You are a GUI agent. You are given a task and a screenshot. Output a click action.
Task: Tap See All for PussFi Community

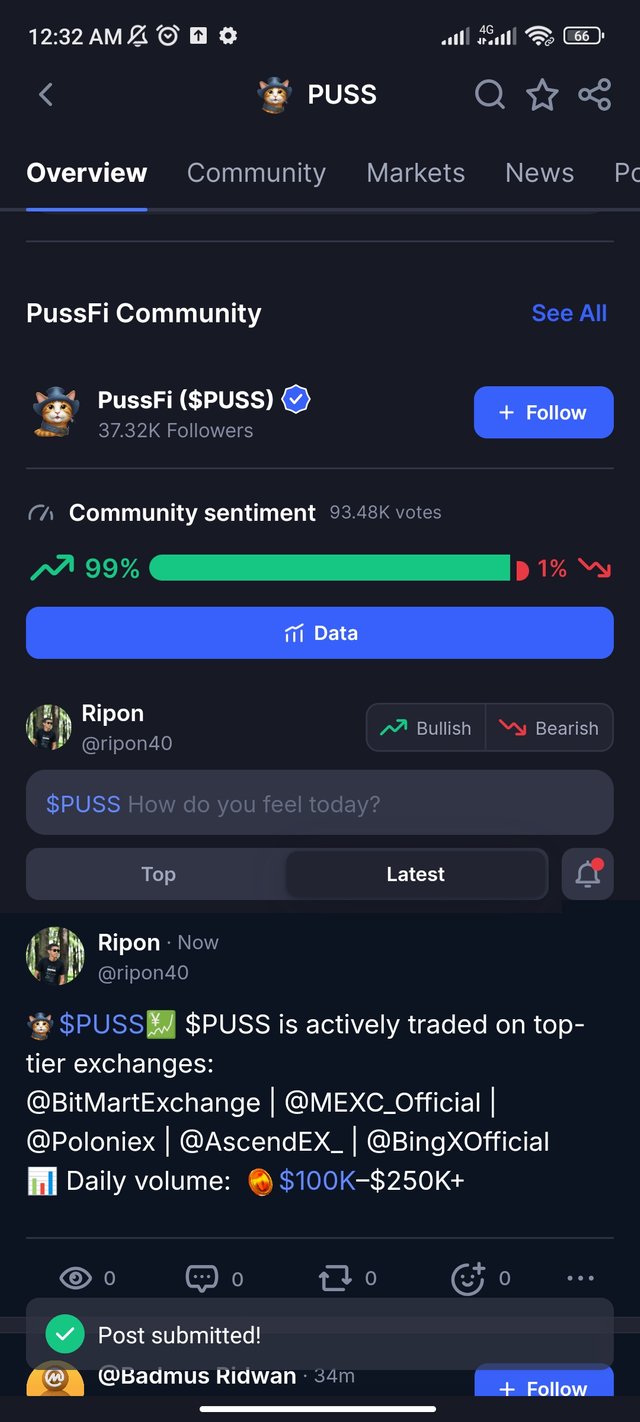point(569,313)
